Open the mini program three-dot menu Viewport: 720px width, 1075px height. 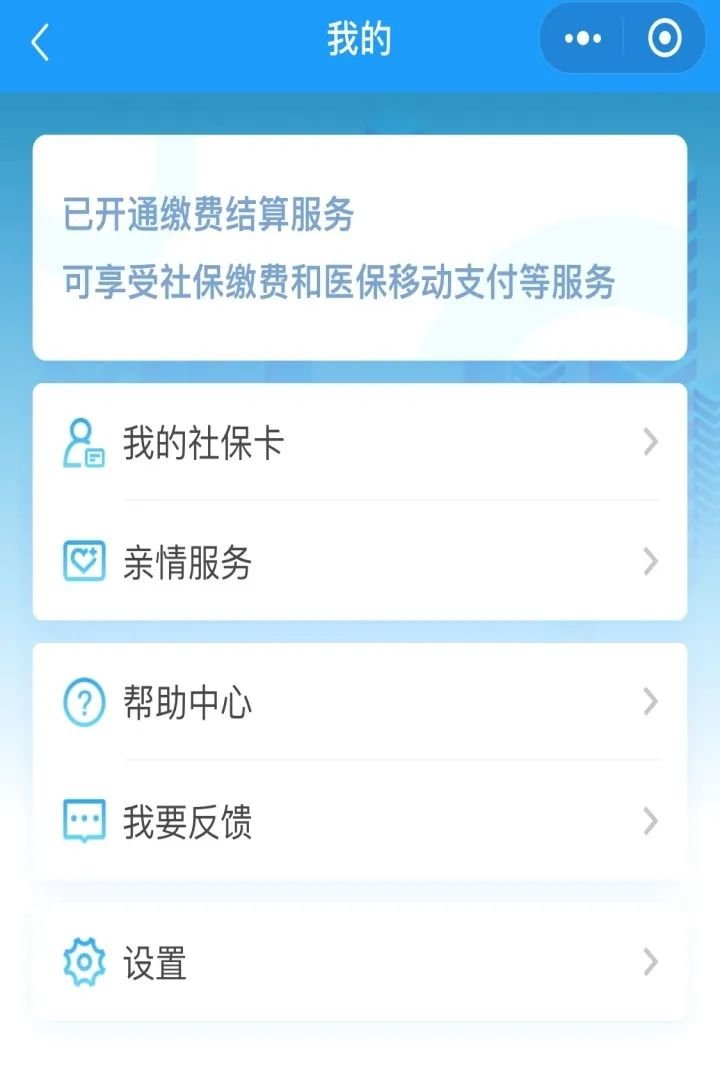583,39
